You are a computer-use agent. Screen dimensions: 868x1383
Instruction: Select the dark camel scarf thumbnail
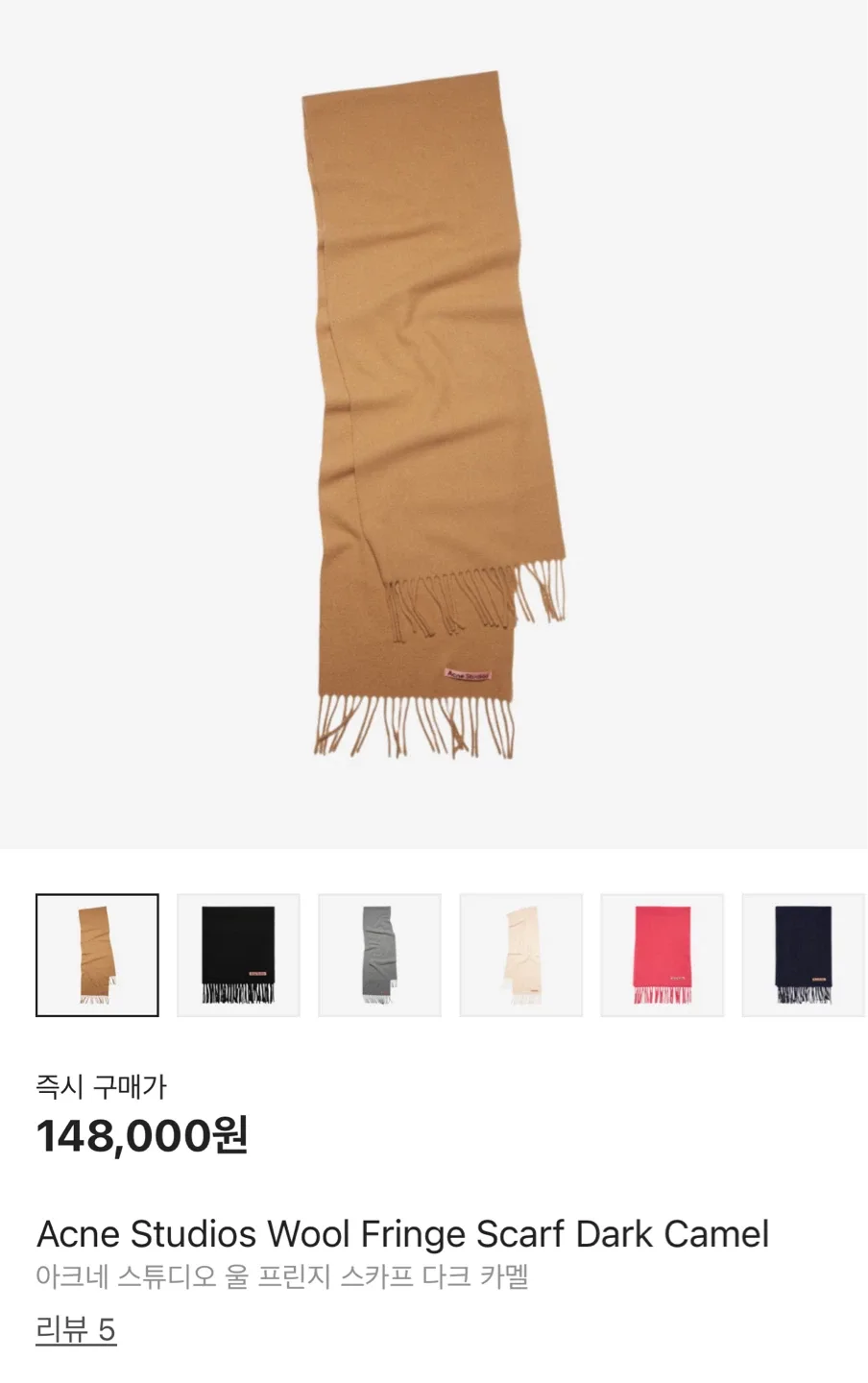click(97, 955)
